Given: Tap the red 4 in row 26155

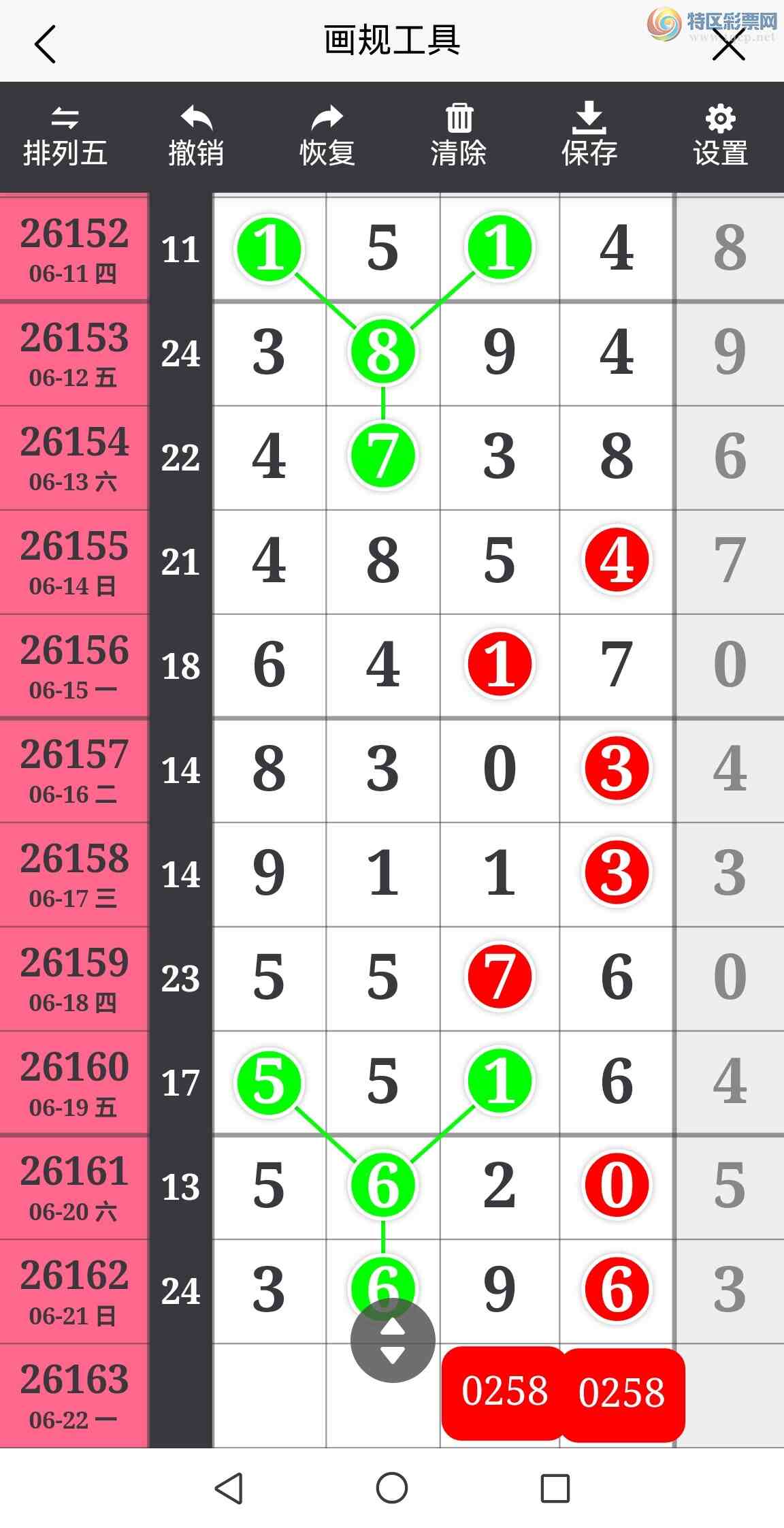Looking at the screenshot, I should [x=617, y=560].
